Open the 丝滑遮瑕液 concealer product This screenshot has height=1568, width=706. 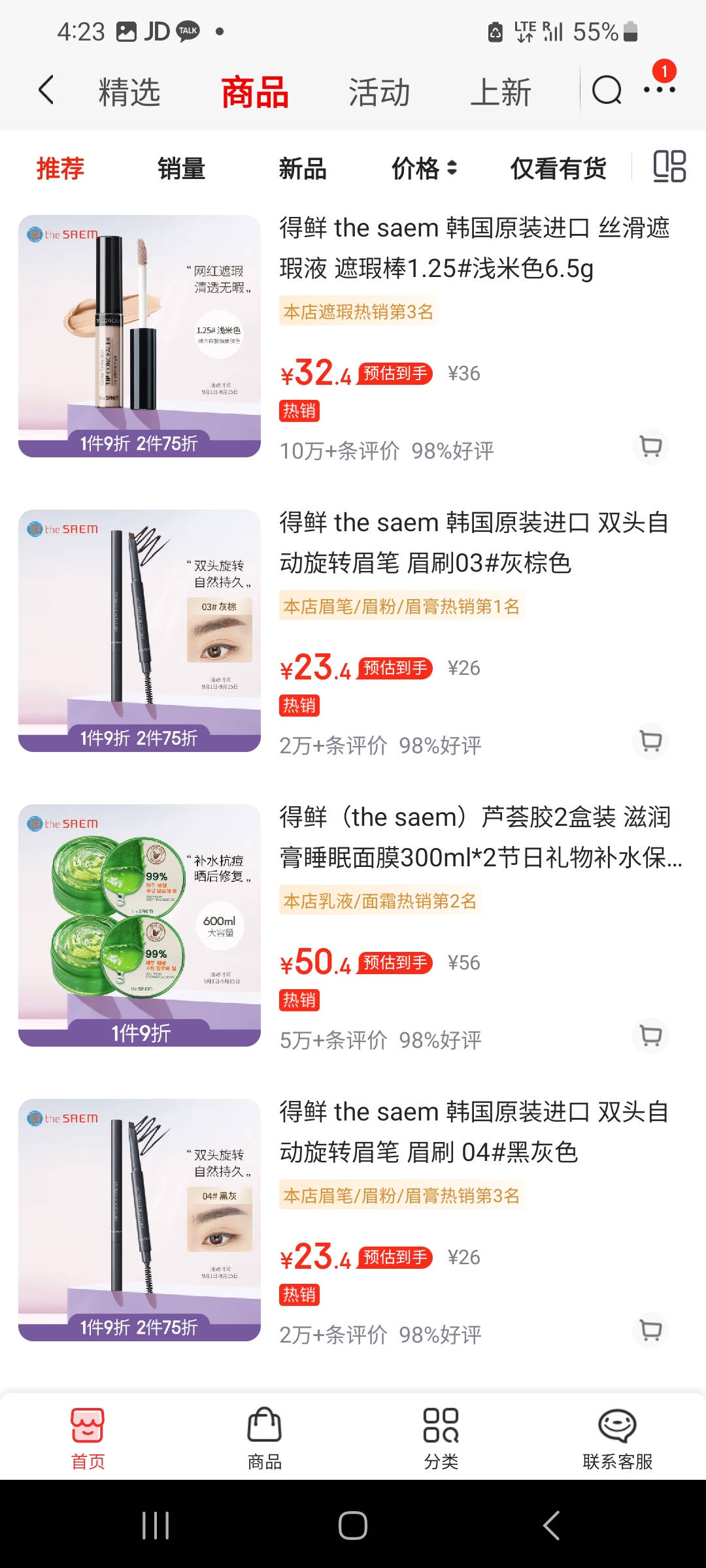coord(474,248)
